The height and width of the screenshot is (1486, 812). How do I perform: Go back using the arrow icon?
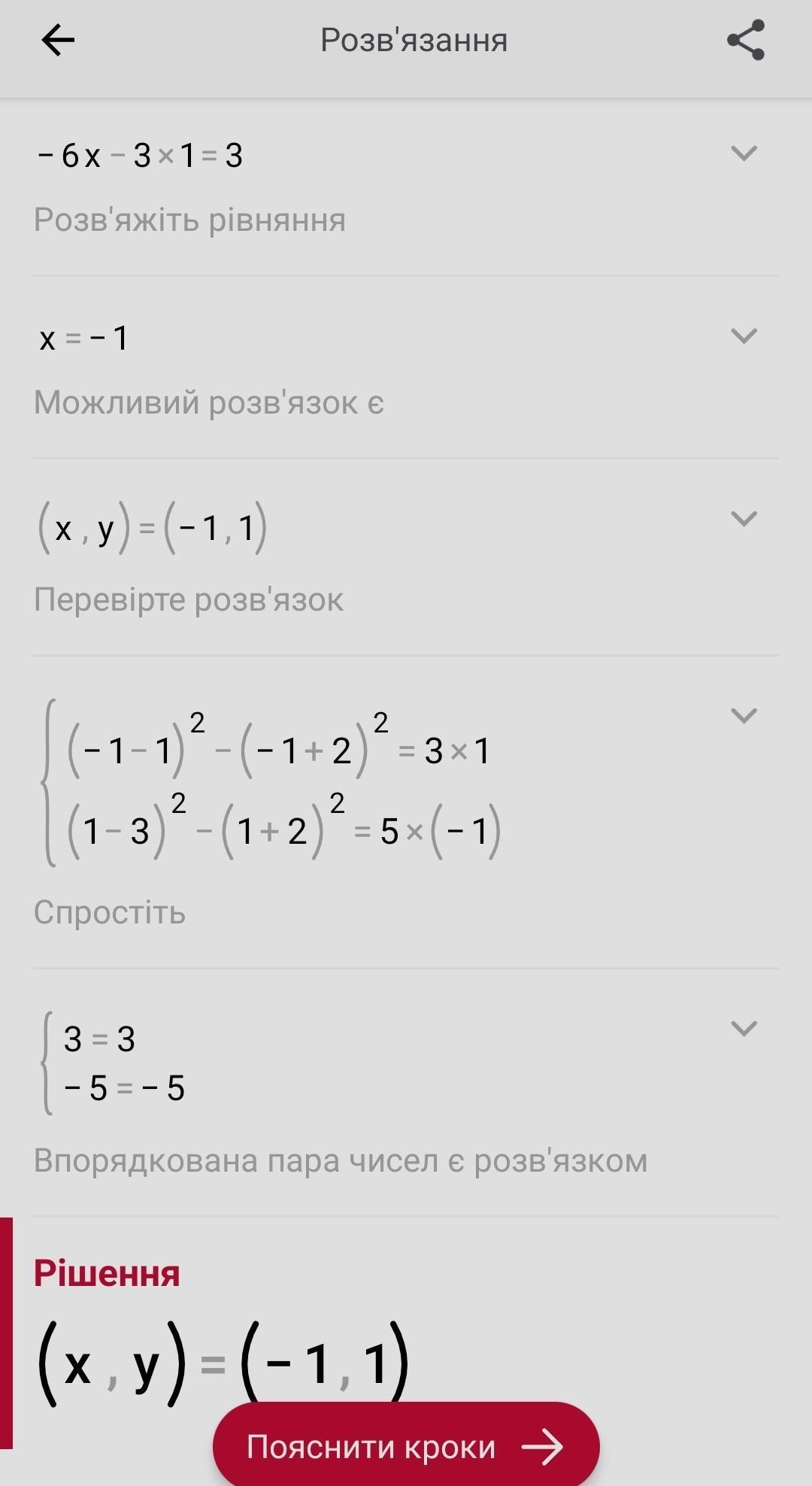pyautogui.click(x=58, y=41)
